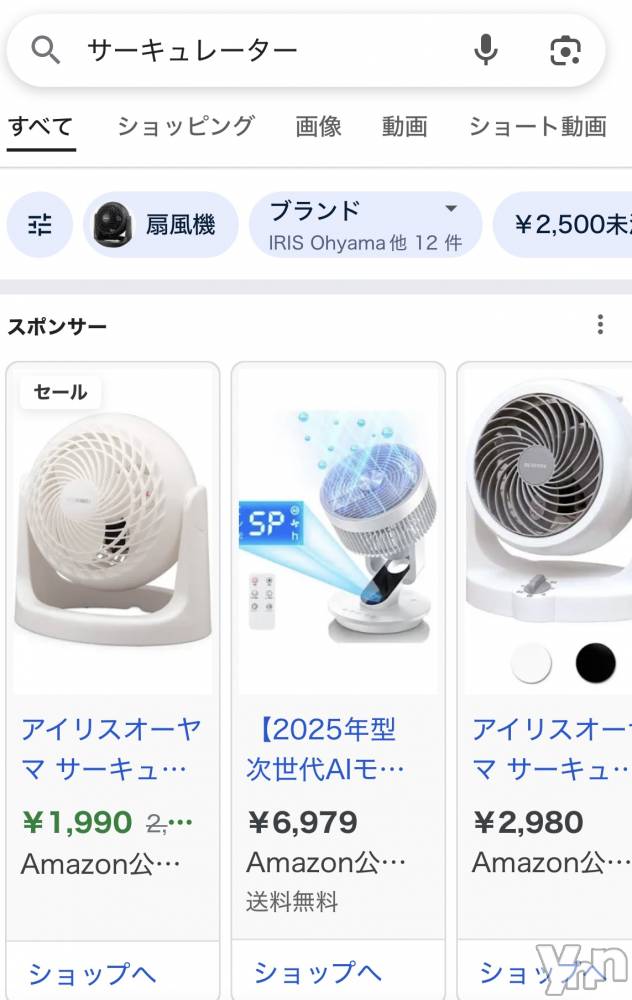
Task: Open the sponsor section overflow menu
Action: [x=600, y=325]
